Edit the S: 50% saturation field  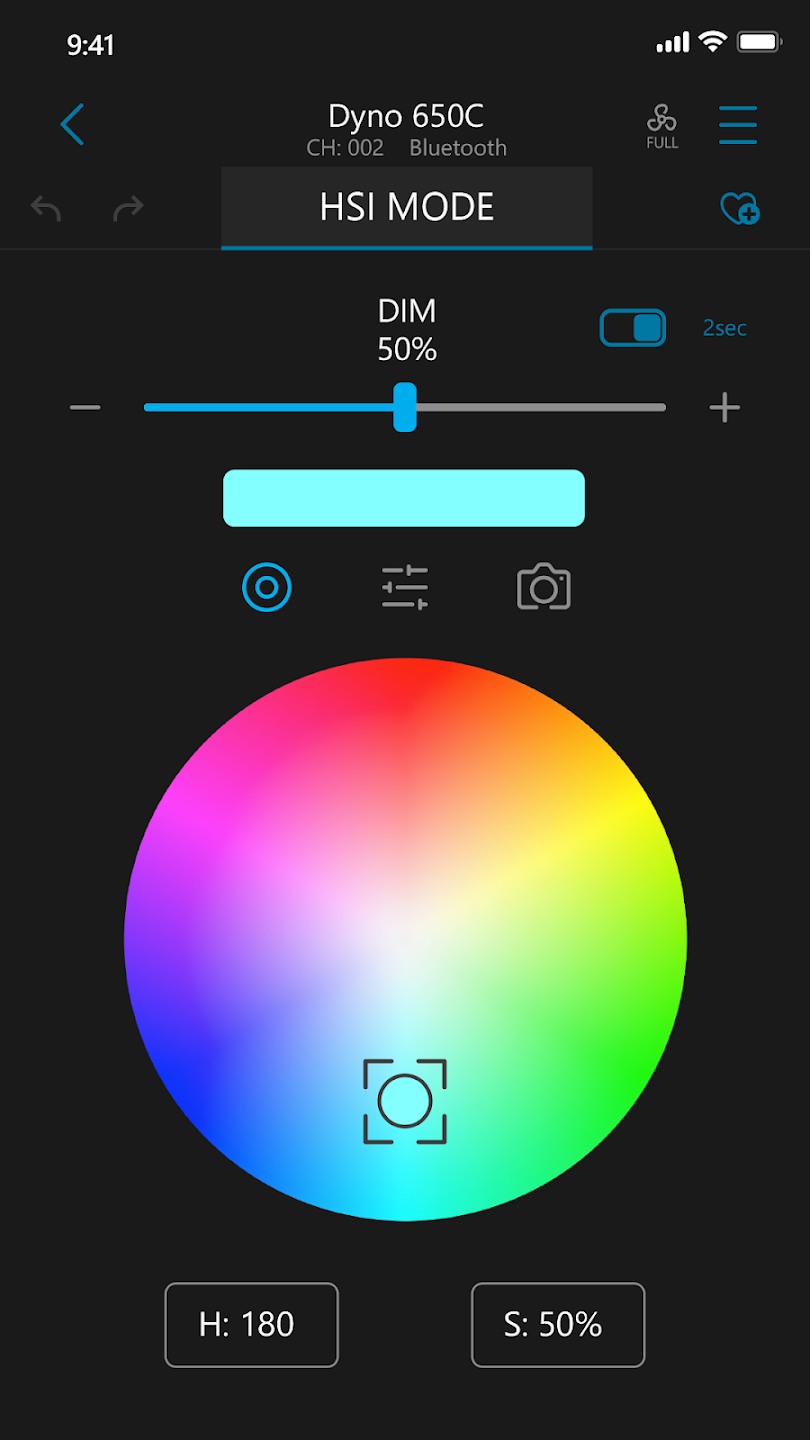pos(558,1325)
